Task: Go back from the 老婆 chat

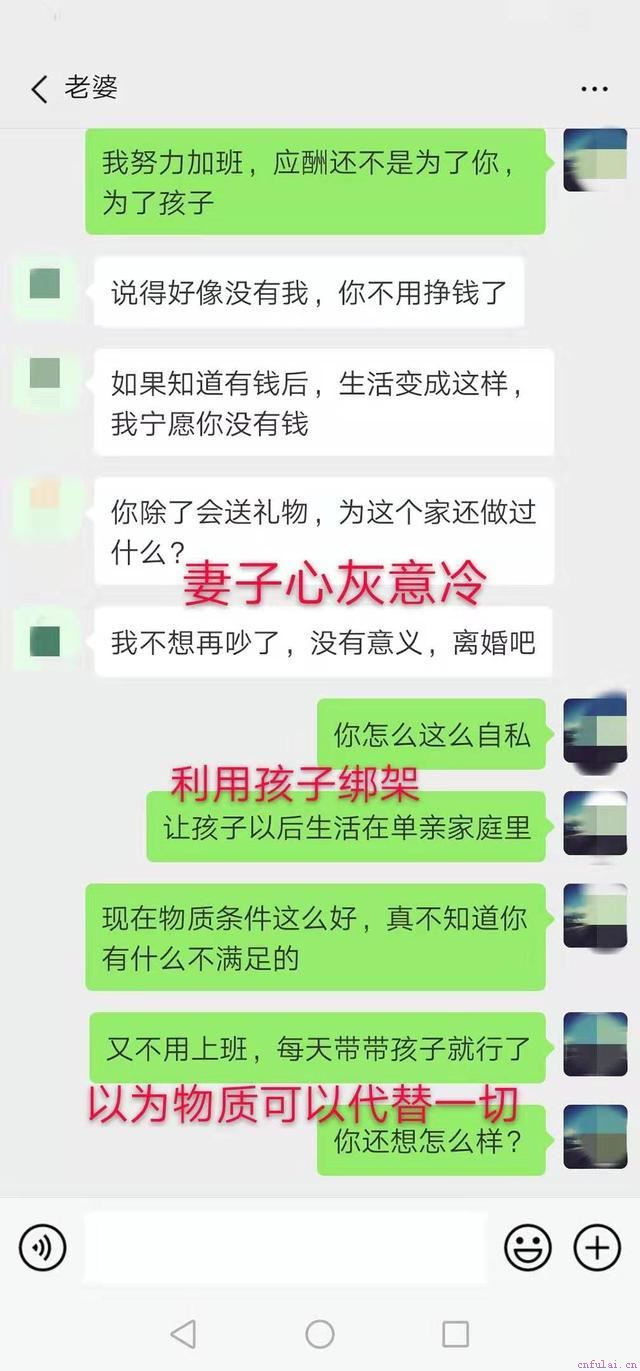Action: click(x=39, y=89)
